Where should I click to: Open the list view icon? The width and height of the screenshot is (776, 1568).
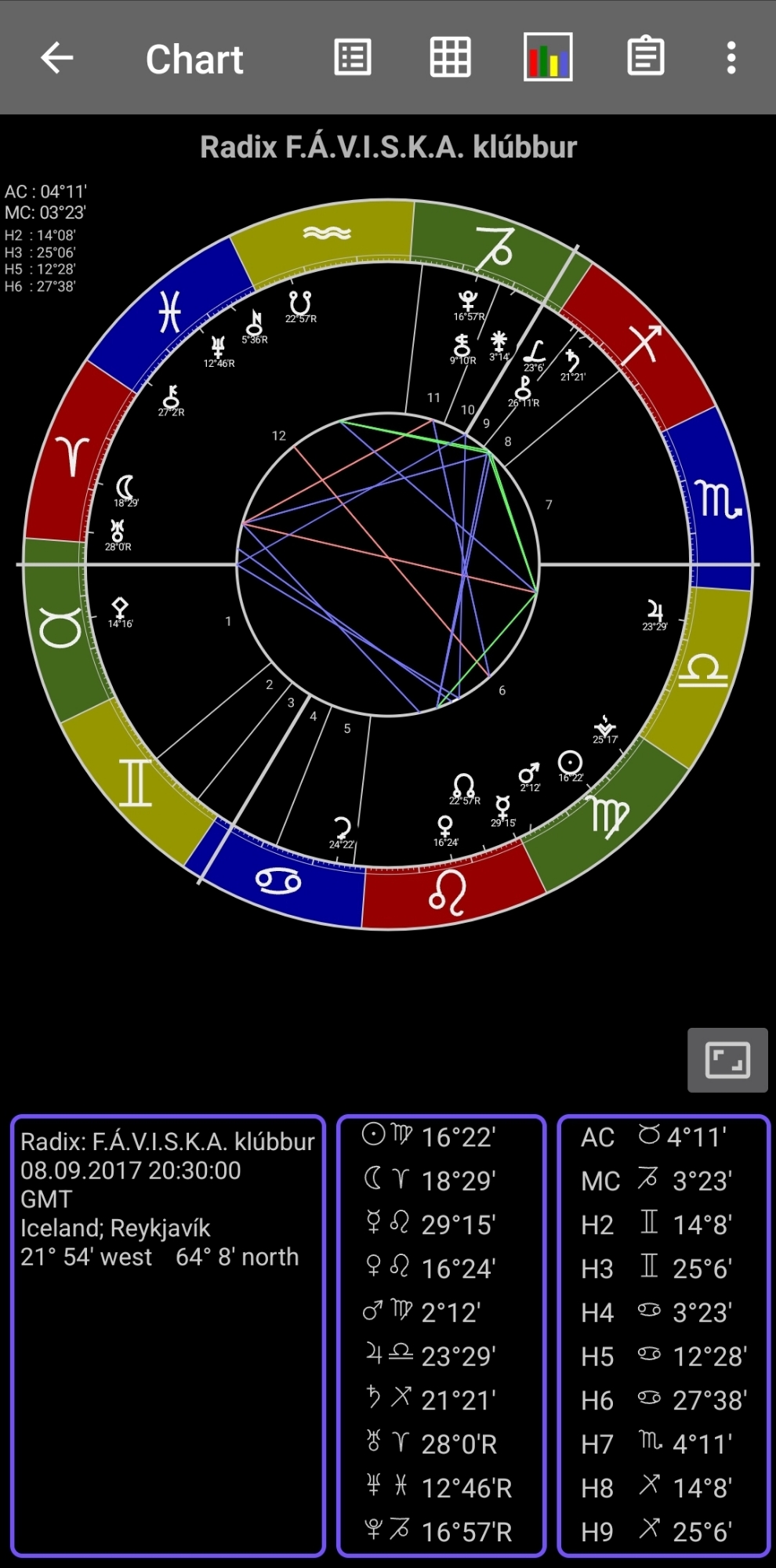[353, 58]
